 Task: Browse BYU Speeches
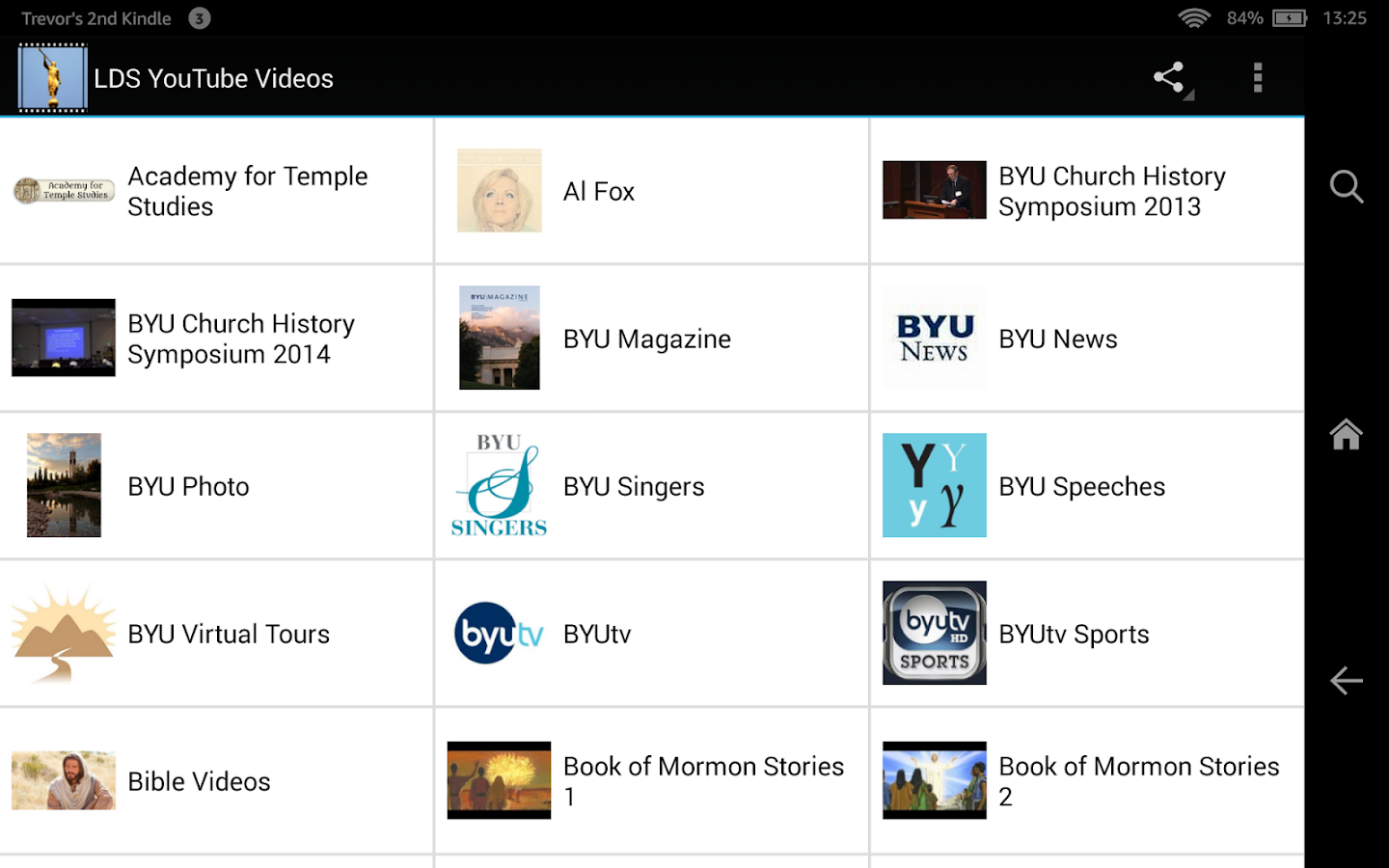tap(1086, 486)
